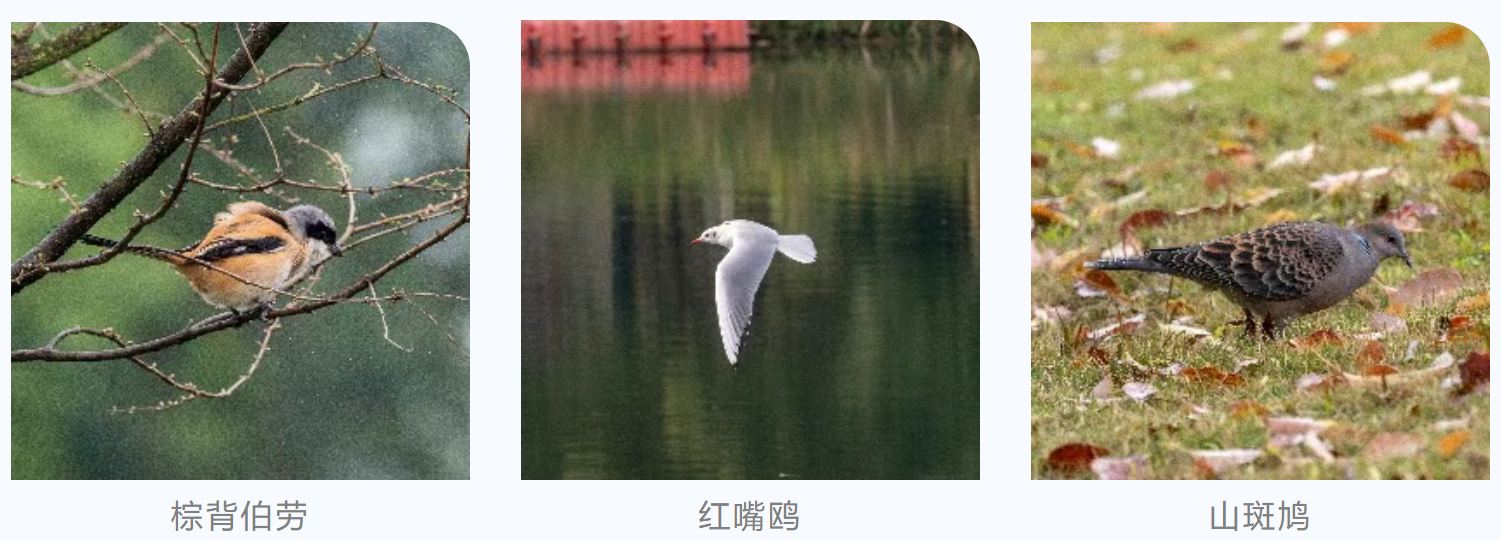Open the 棕背伯劳 bird photo card
The height and width of the screenshot is (540, 1501).
click(x=240, y=250)
